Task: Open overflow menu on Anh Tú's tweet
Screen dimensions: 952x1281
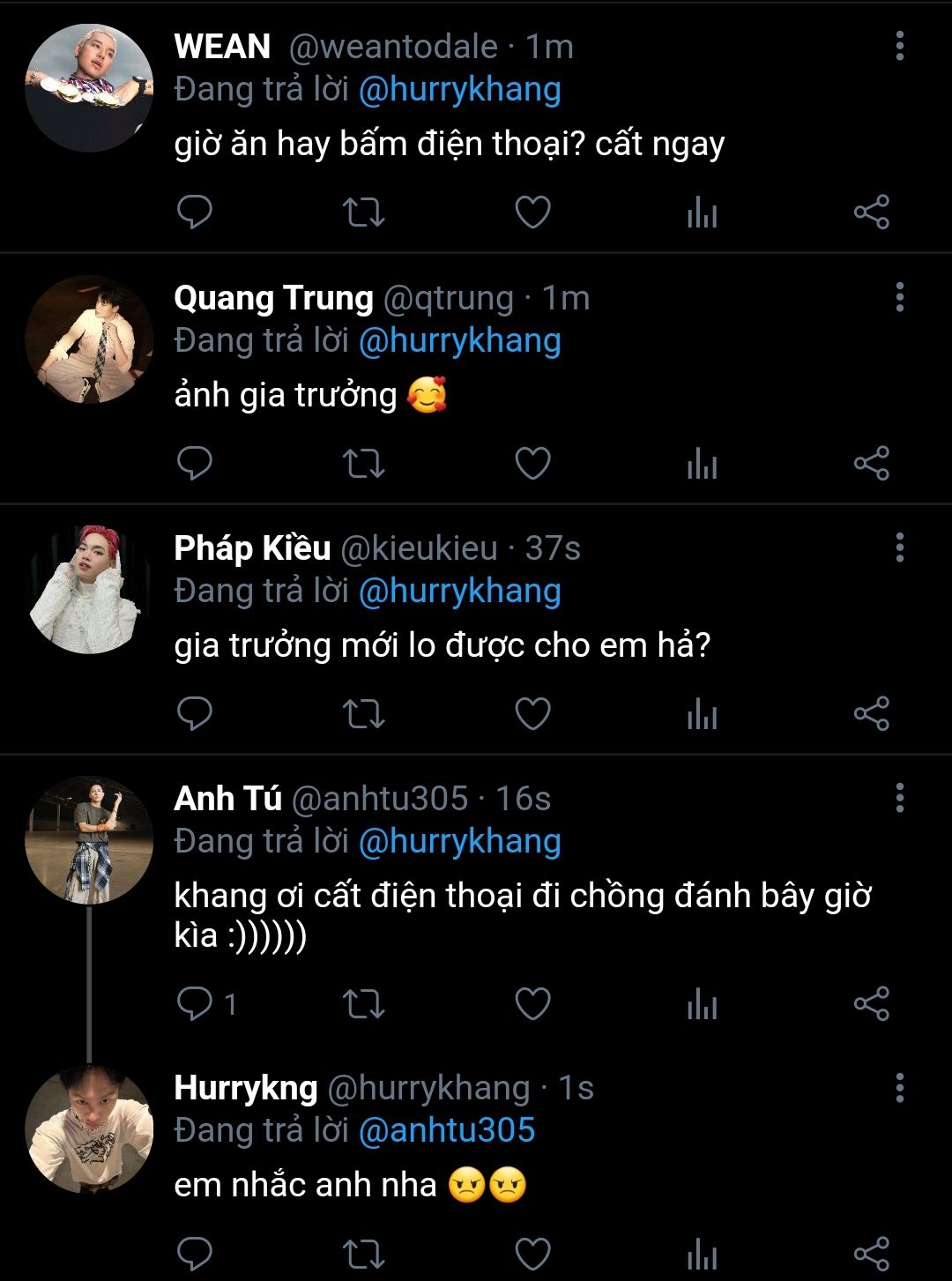Action: [899, 798]
